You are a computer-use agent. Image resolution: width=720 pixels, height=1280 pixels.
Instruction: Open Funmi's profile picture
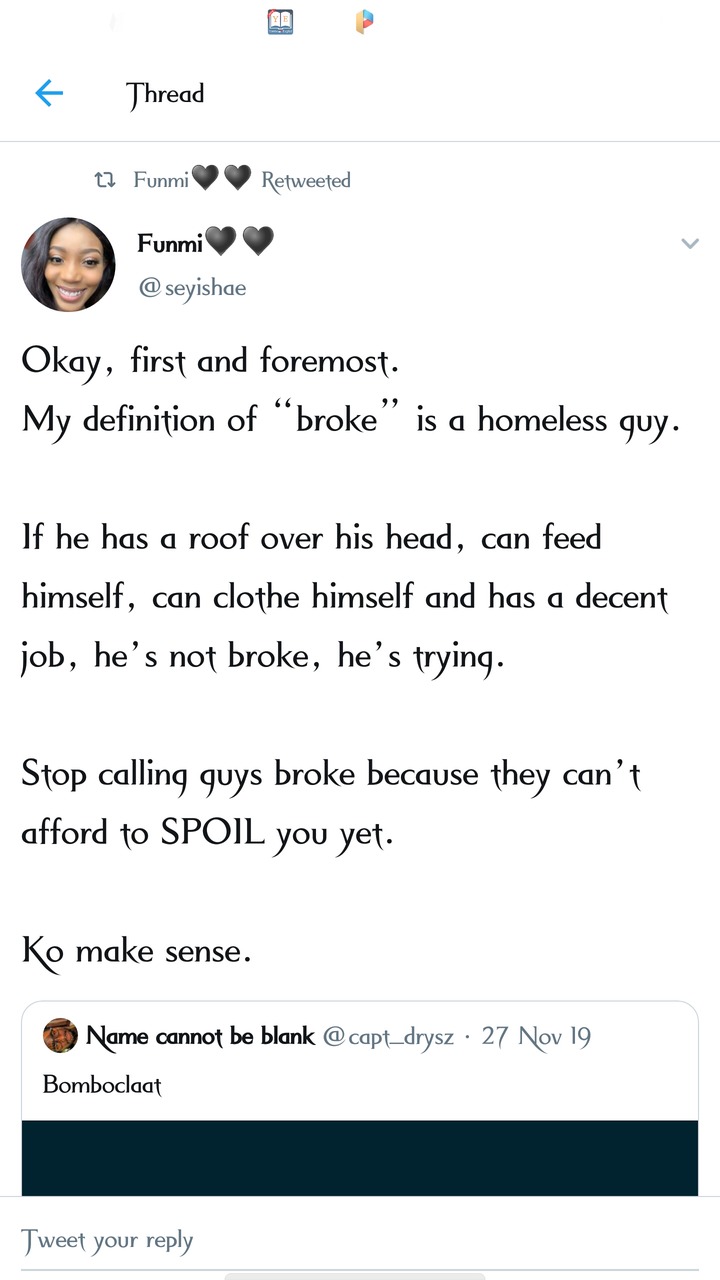(x=68, y=264)
